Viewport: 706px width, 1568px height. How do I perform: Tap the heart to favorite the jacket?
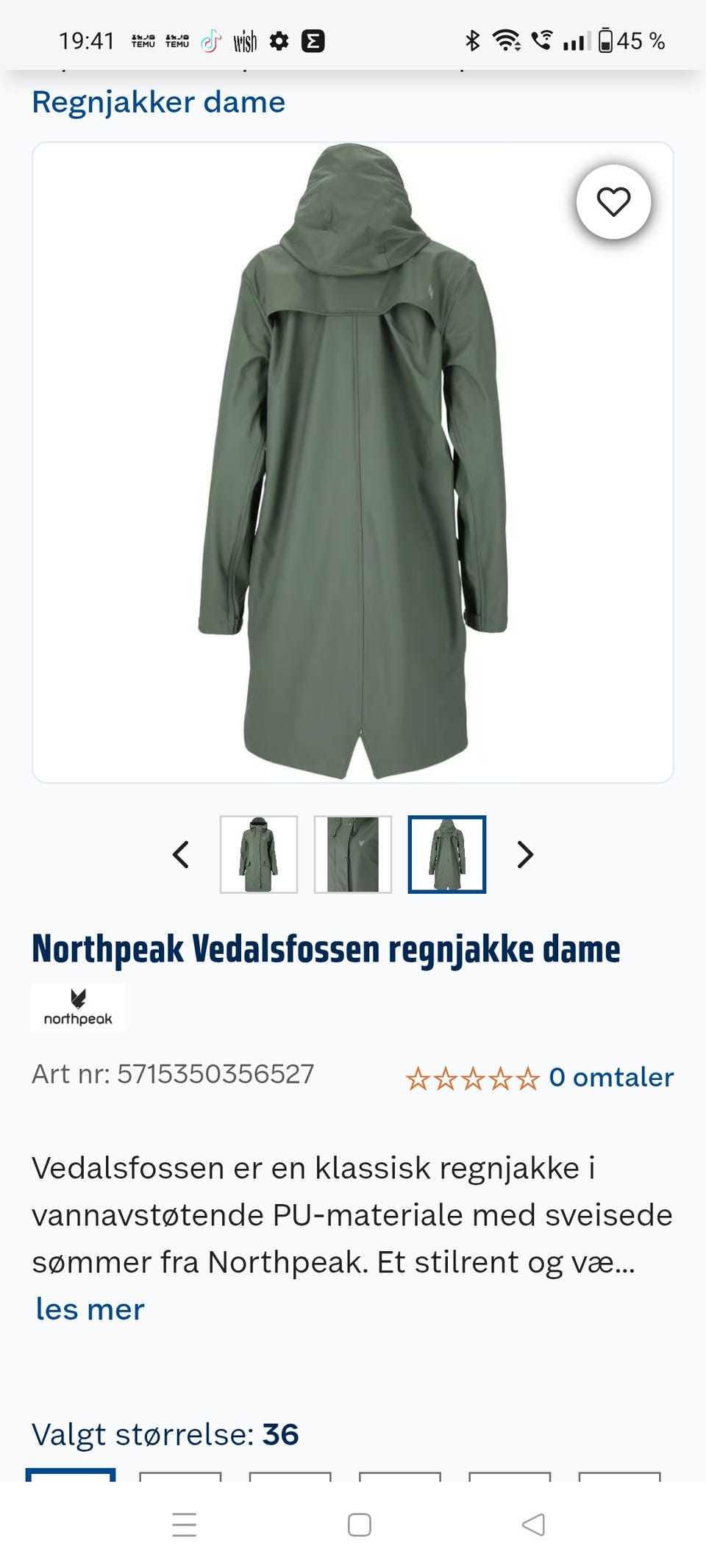pyautogui.click(x=613, y=199)
